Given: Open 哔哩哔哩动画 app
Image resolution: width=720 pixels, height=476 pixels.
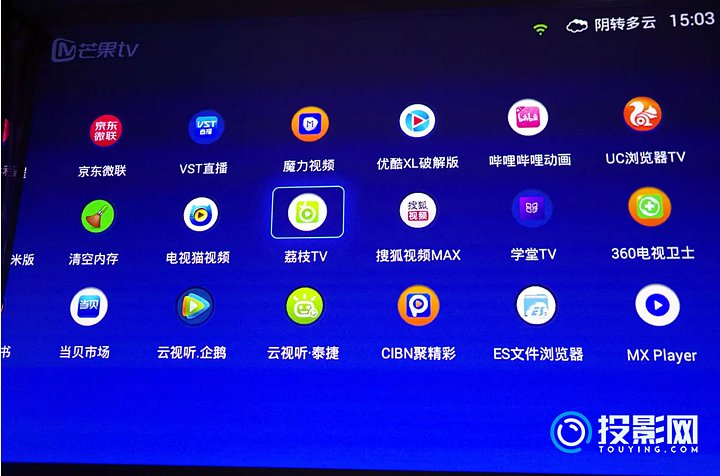Looking at the screenshot, I should coord(528,119).
